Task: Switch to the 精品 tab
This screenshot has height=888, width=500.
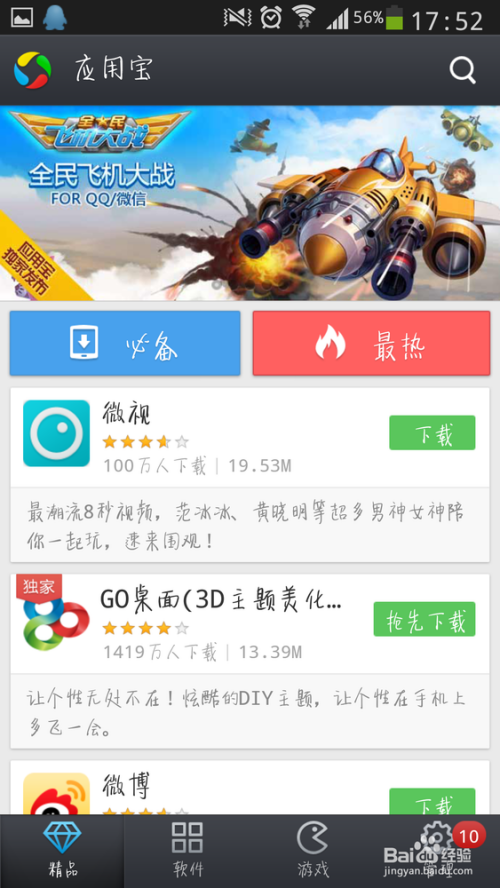Action: (x=62, y=851)
